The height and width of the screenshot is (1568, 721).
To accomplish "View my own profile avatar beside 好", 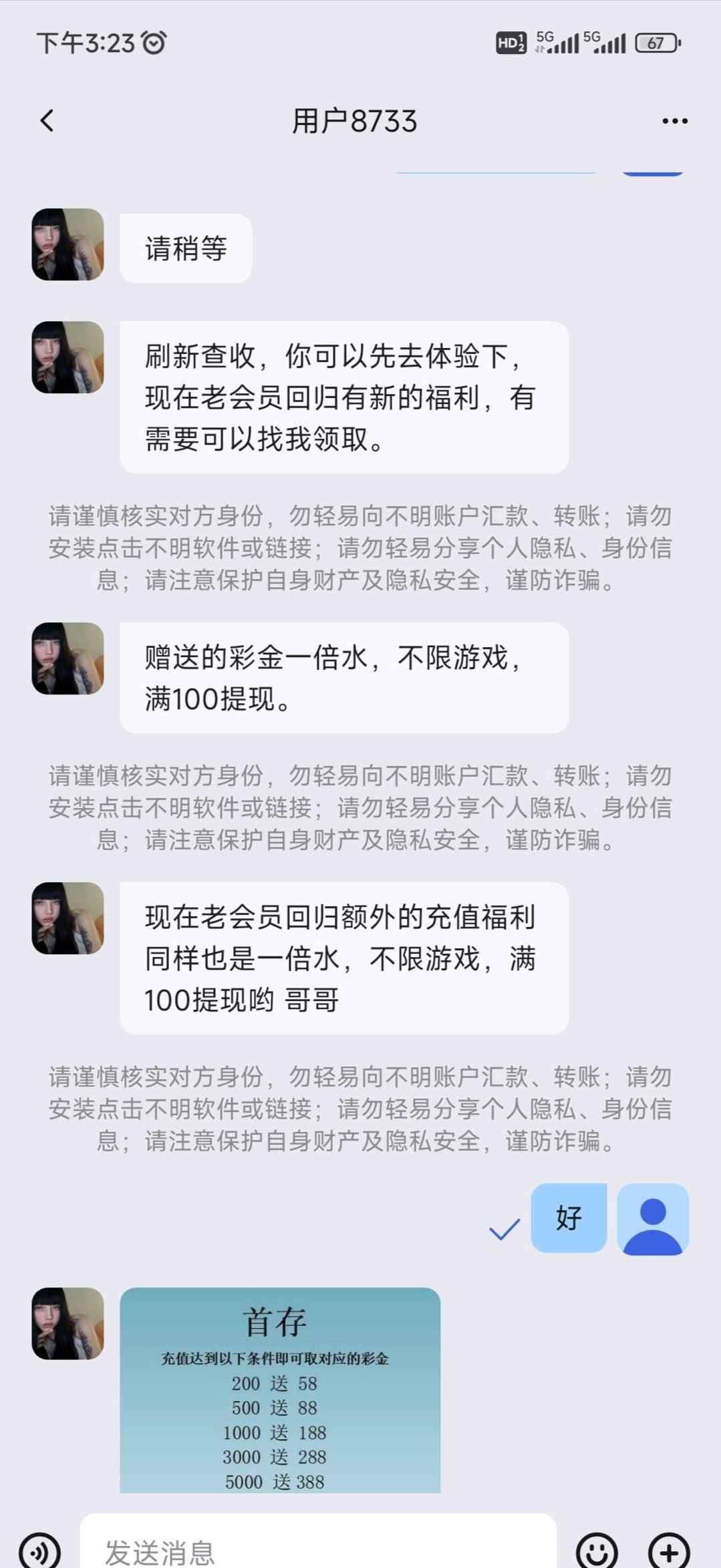I will coord(653,1219).
